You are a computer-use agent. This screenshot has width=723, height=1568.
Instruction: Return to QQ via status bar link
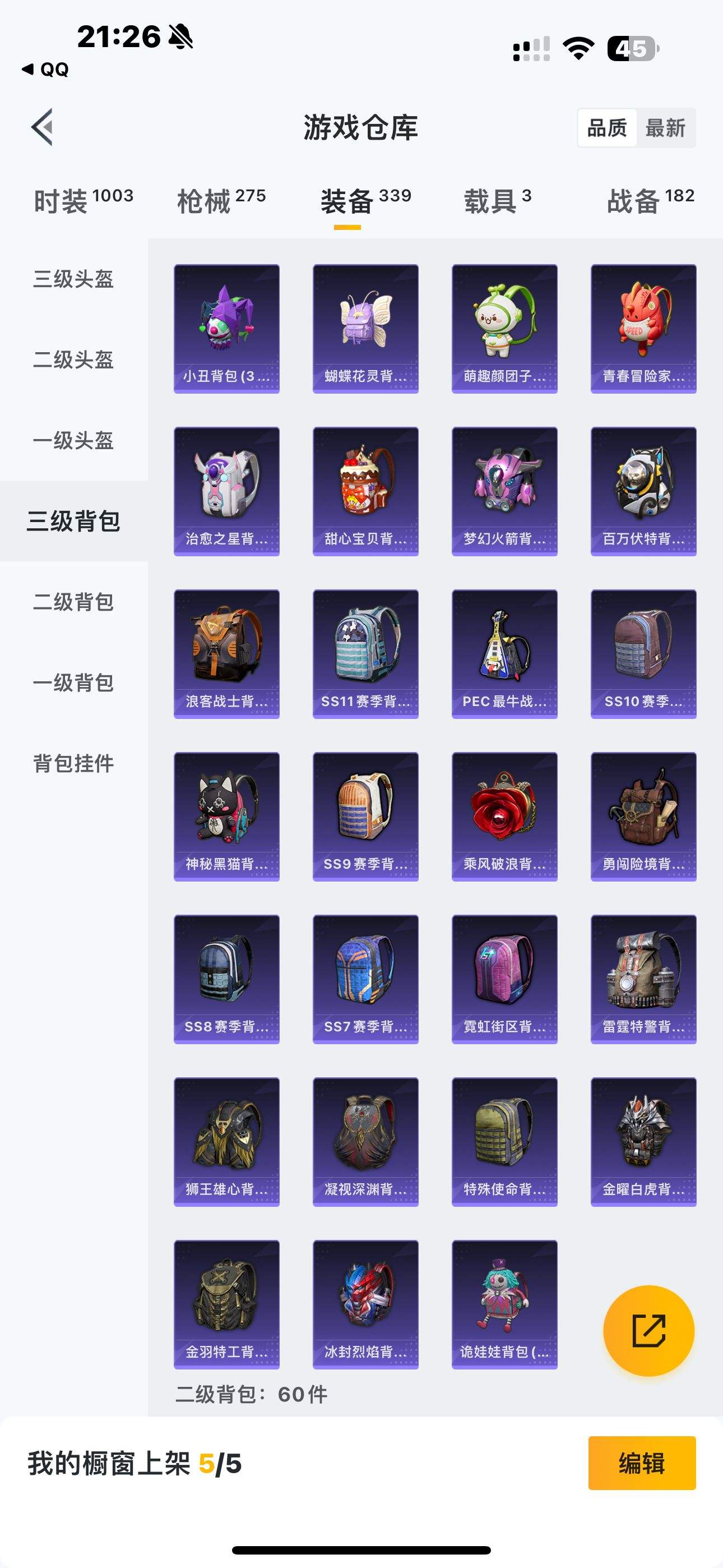pyautogui.click(x=45, y=70)
